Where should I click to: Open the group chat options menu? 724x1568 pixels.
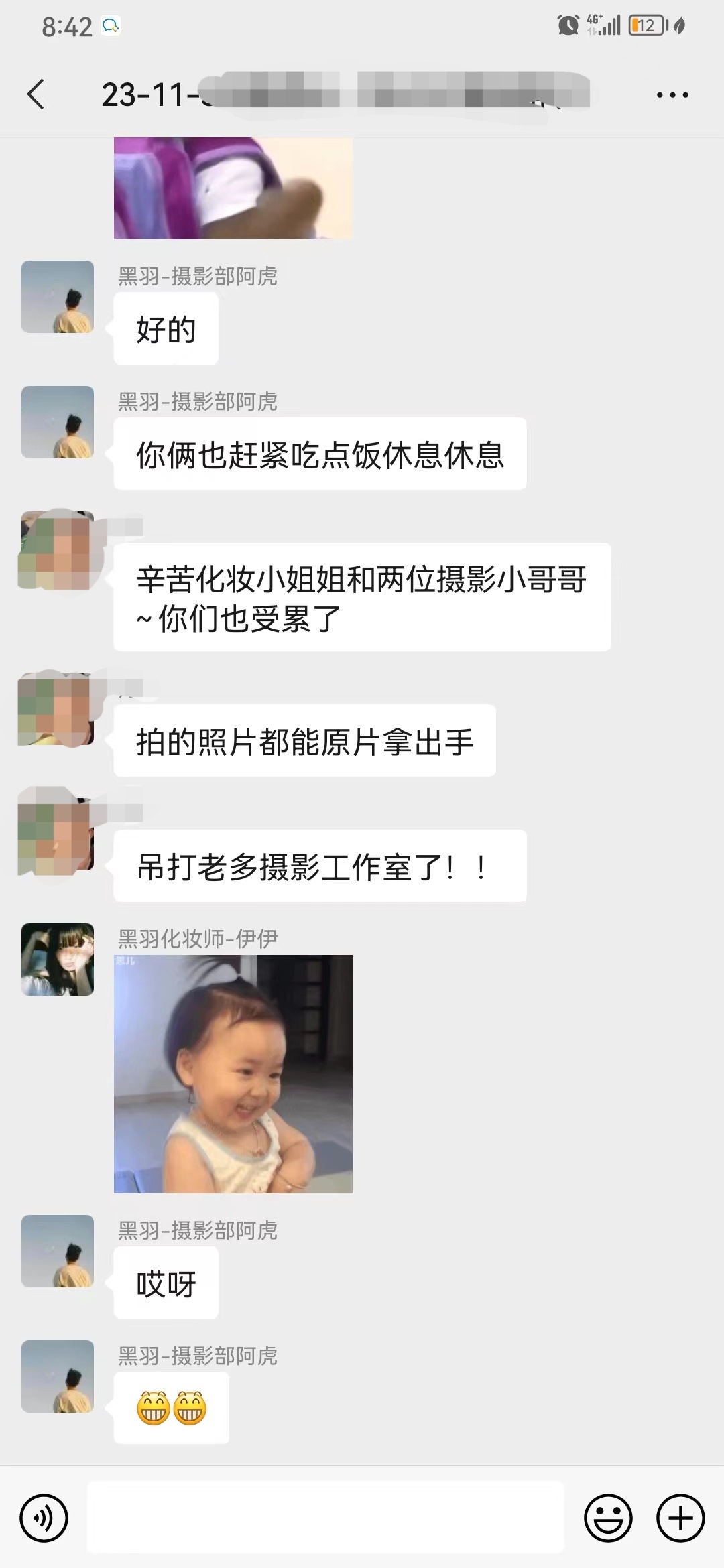click(x=672, y=95)
